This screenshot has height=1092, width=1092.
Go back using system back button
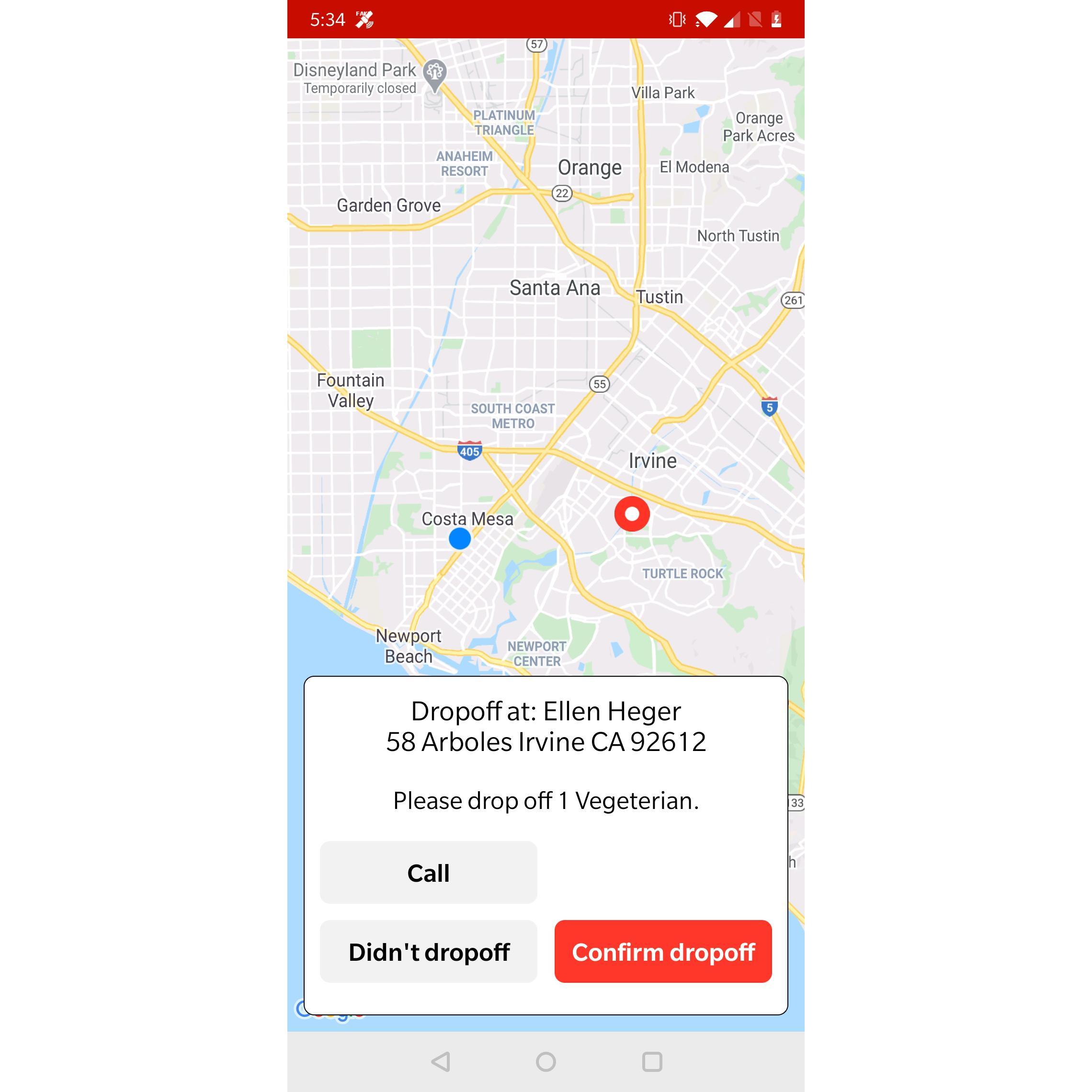(440, 1061)
